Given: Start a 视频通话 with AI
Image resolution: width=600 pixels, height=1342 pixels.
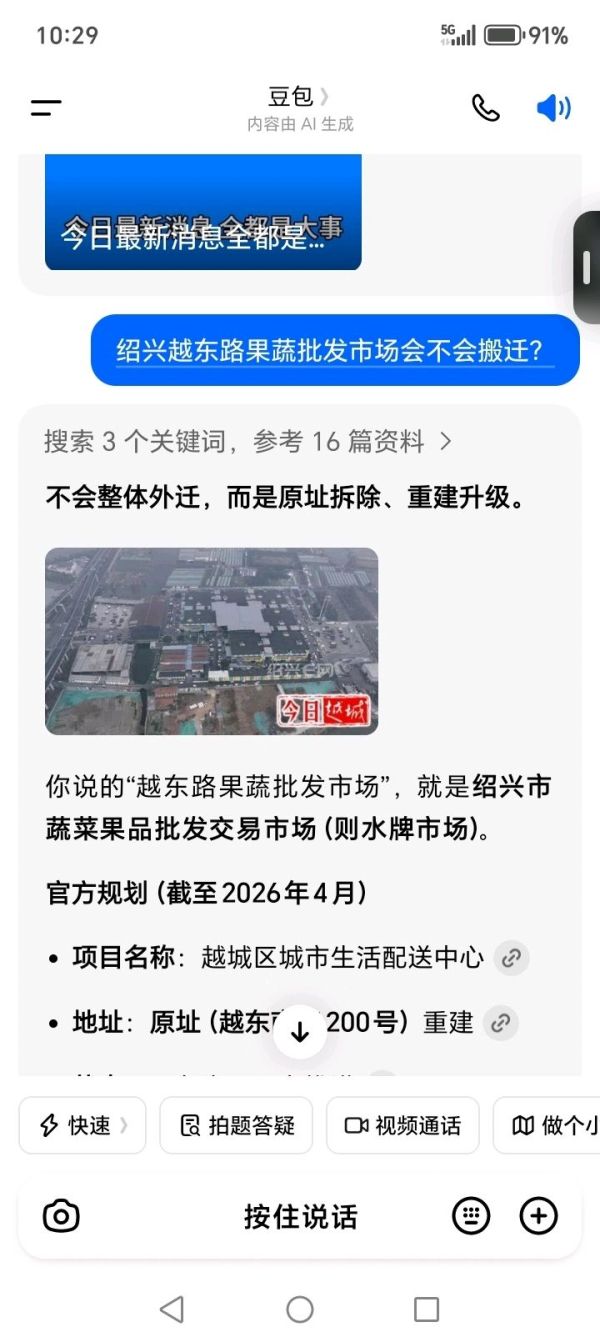Looking at the screenshot, I should point(403,1125).
